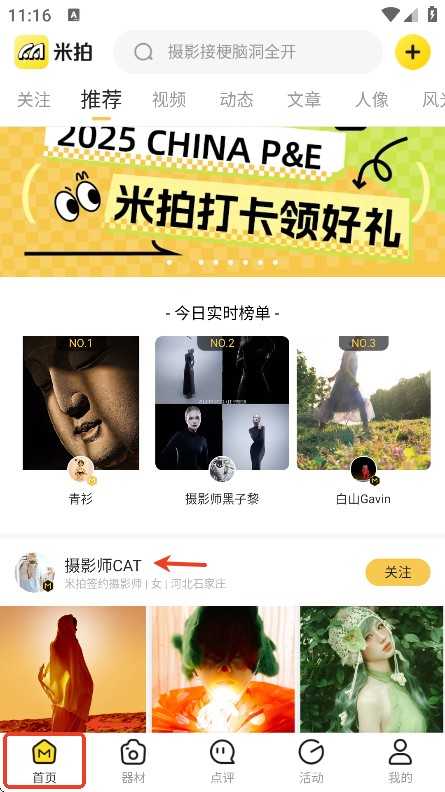Open 摄影师CAT's profile

[x=103, y=565]
